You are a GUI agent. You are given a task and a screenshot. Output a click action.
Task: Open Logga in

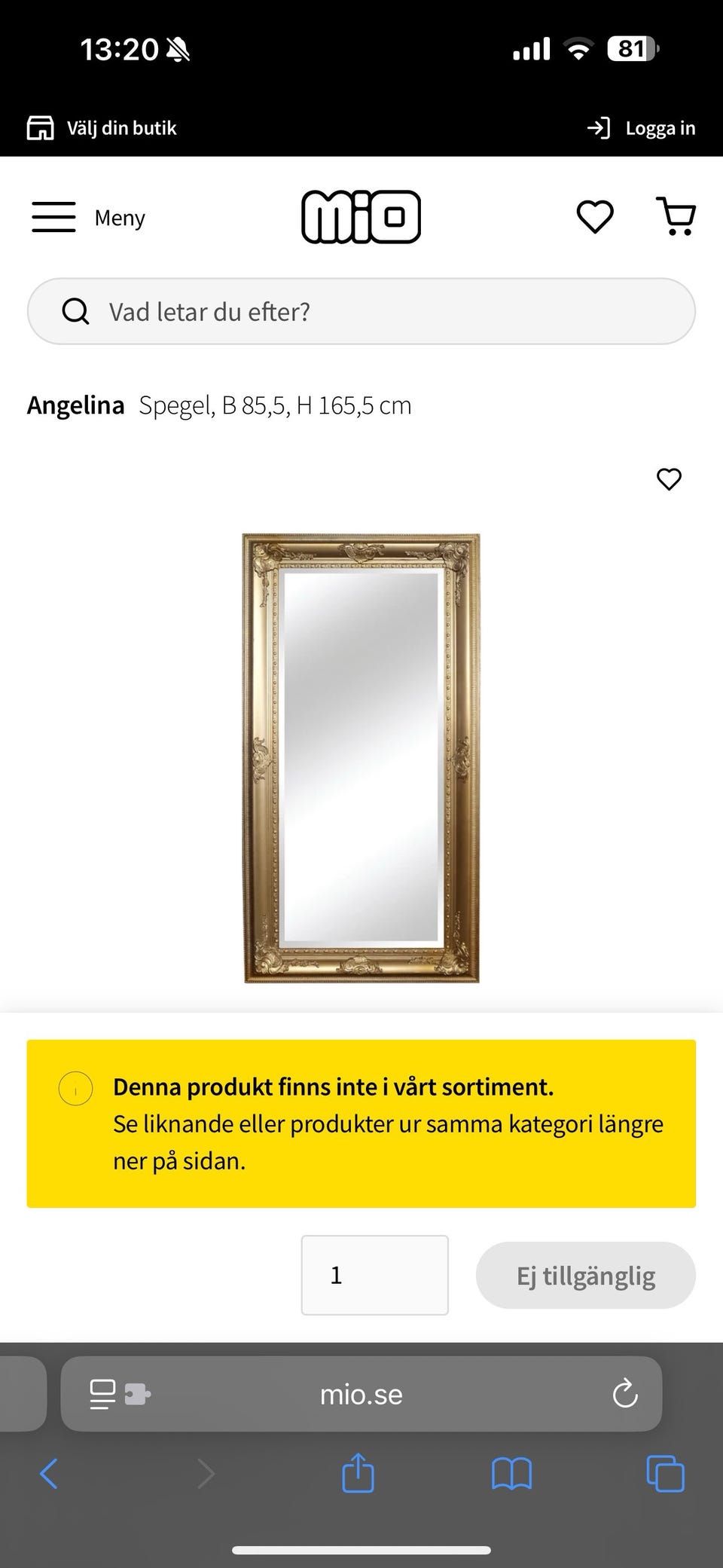click(660, 127)
